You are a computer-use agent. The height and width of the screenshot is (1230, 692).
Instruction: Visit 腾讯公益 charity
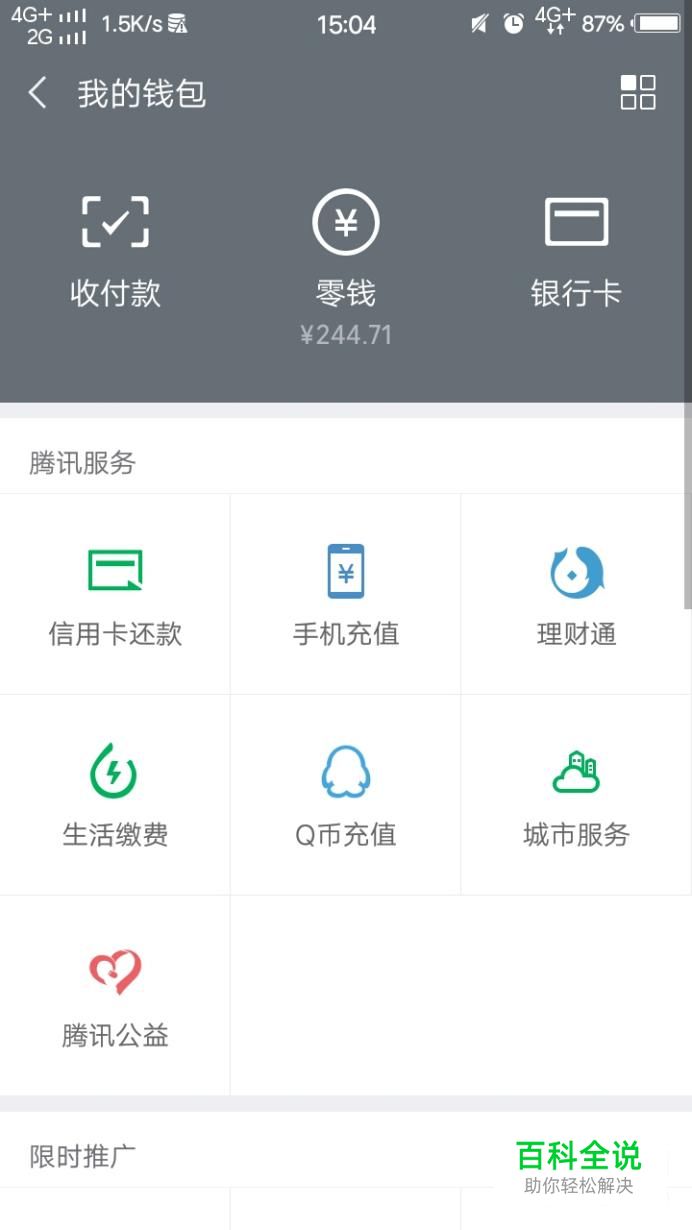click(x=115, y=996)
